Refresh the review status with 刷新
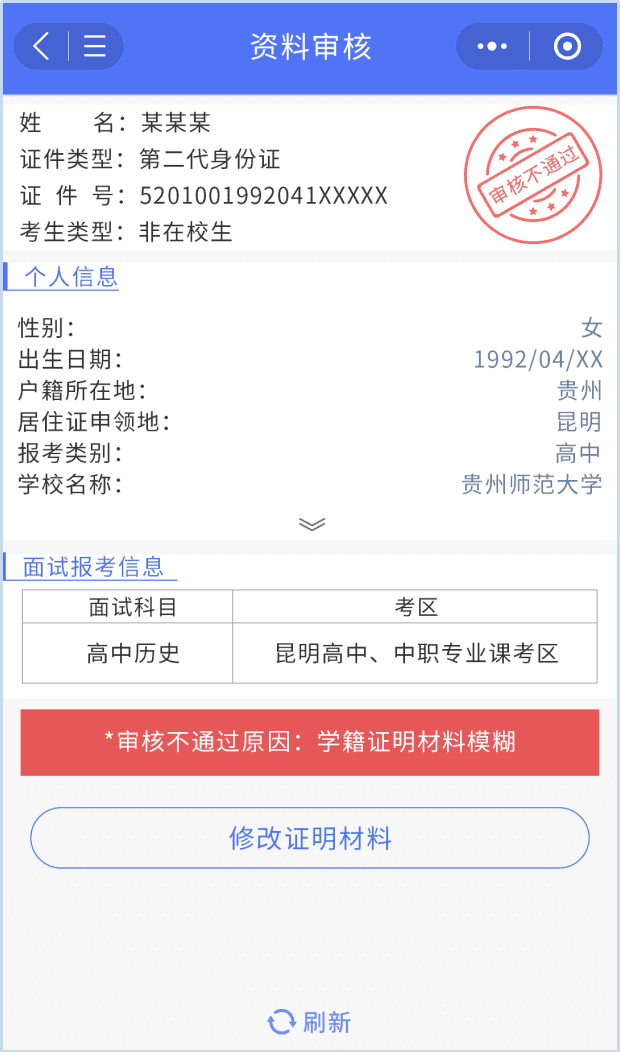620x1052 pixels. [x=310, y=1022]
